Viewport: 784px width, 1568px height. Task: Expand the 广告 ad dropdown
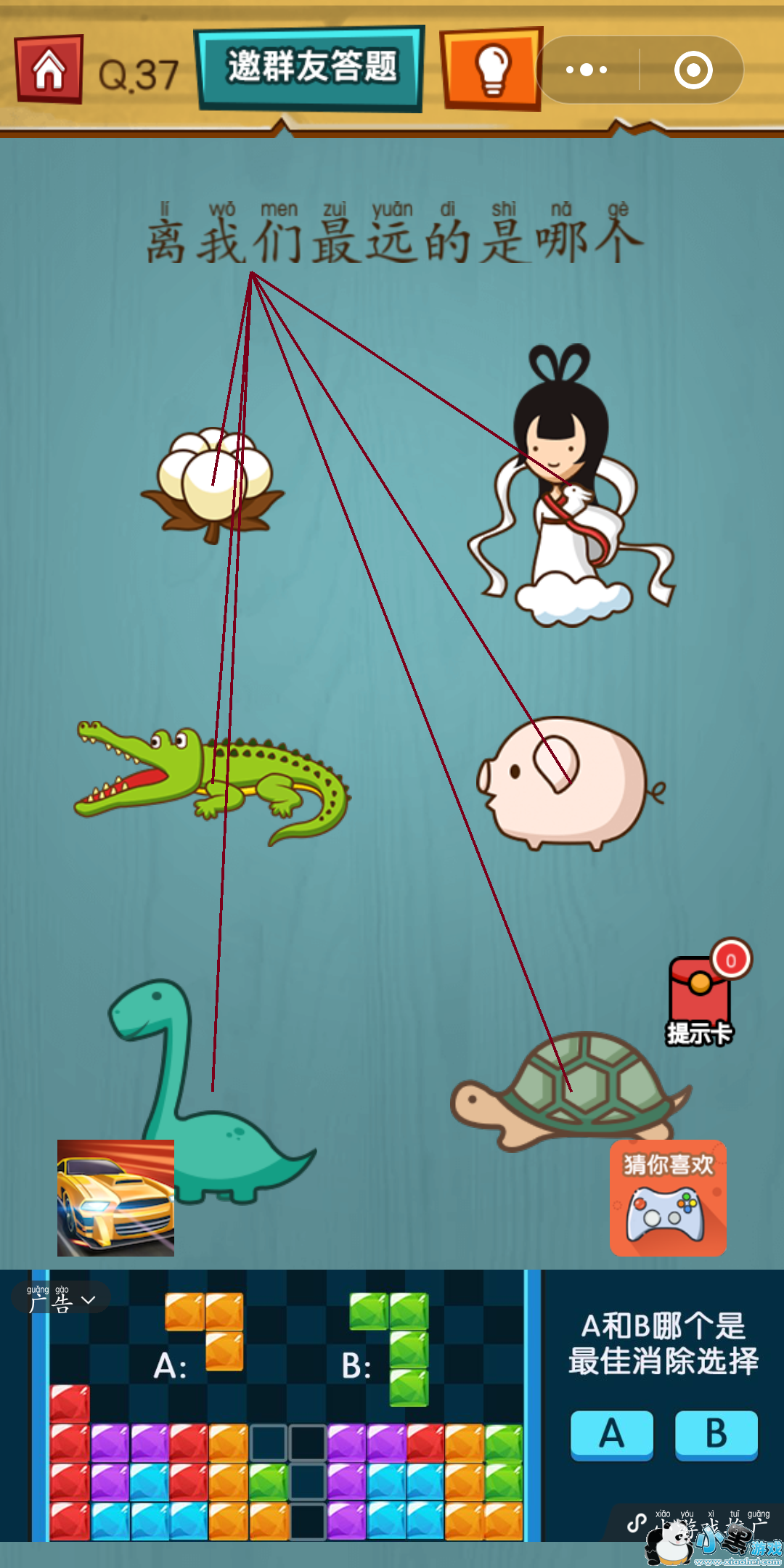click(62, 1299)
